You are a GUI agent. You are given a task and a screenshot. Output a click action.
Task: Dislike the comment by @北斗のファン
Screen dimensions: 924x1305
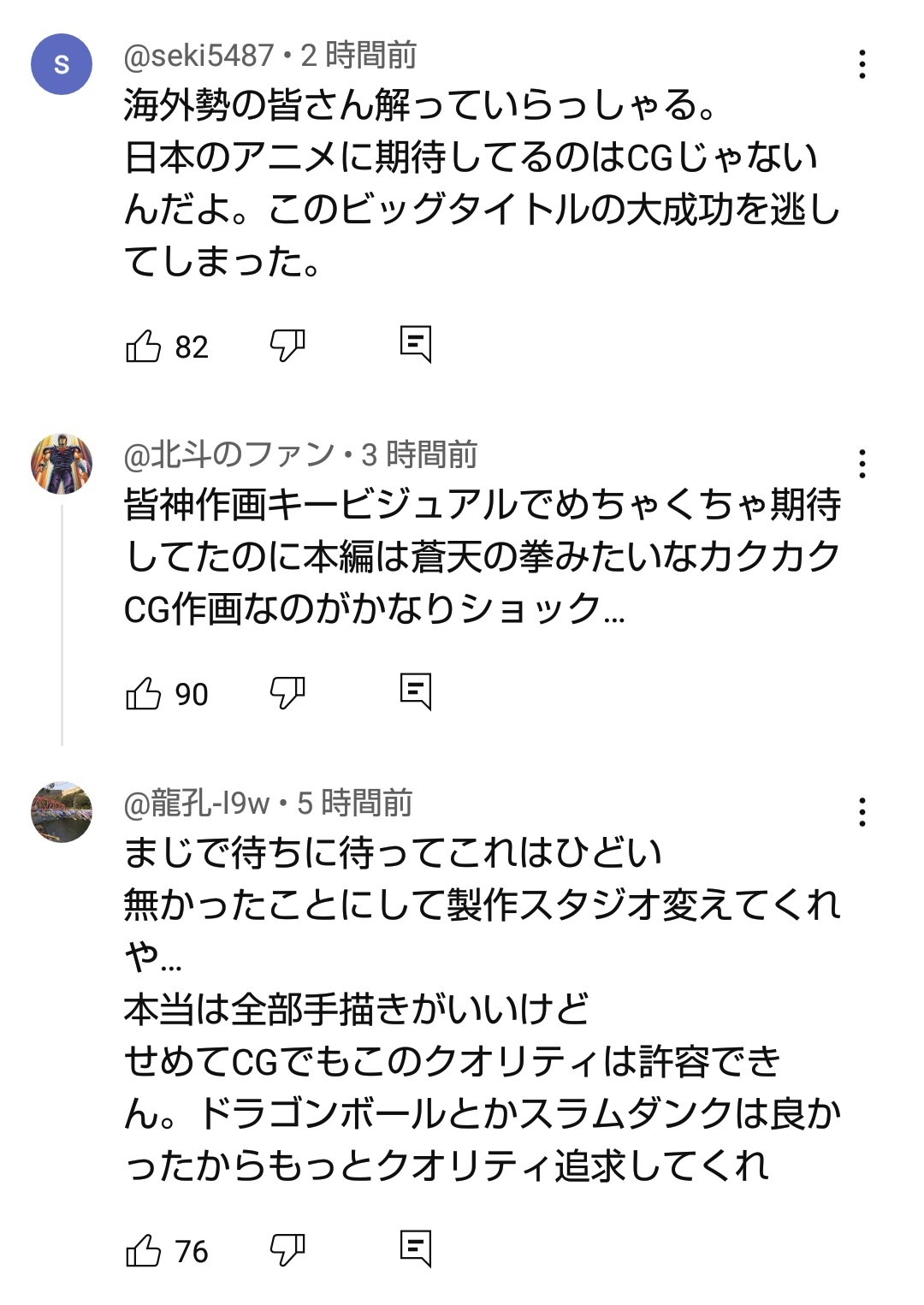click(x=287, y=692)
